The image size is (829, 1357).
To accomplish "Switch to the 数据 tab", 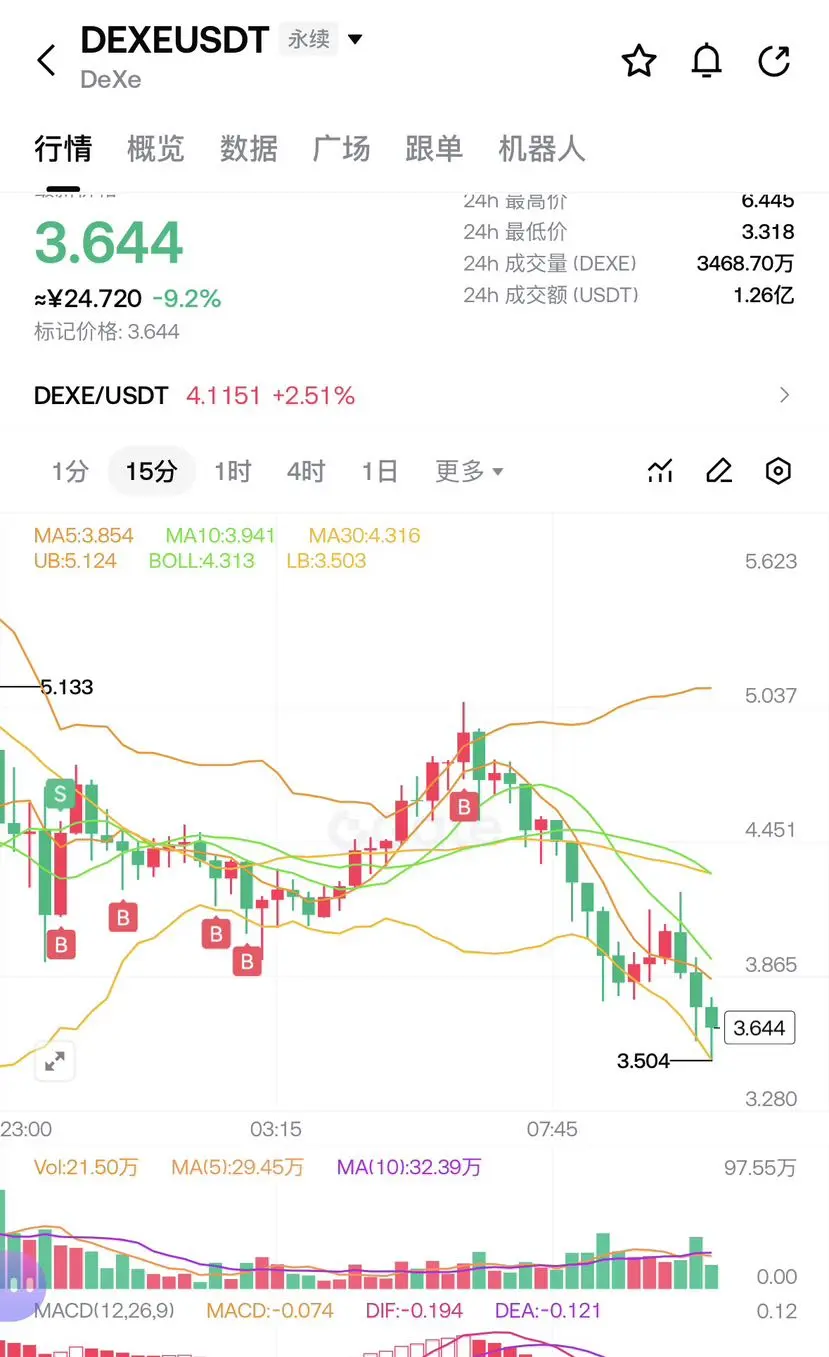I will tap(249, 149).
